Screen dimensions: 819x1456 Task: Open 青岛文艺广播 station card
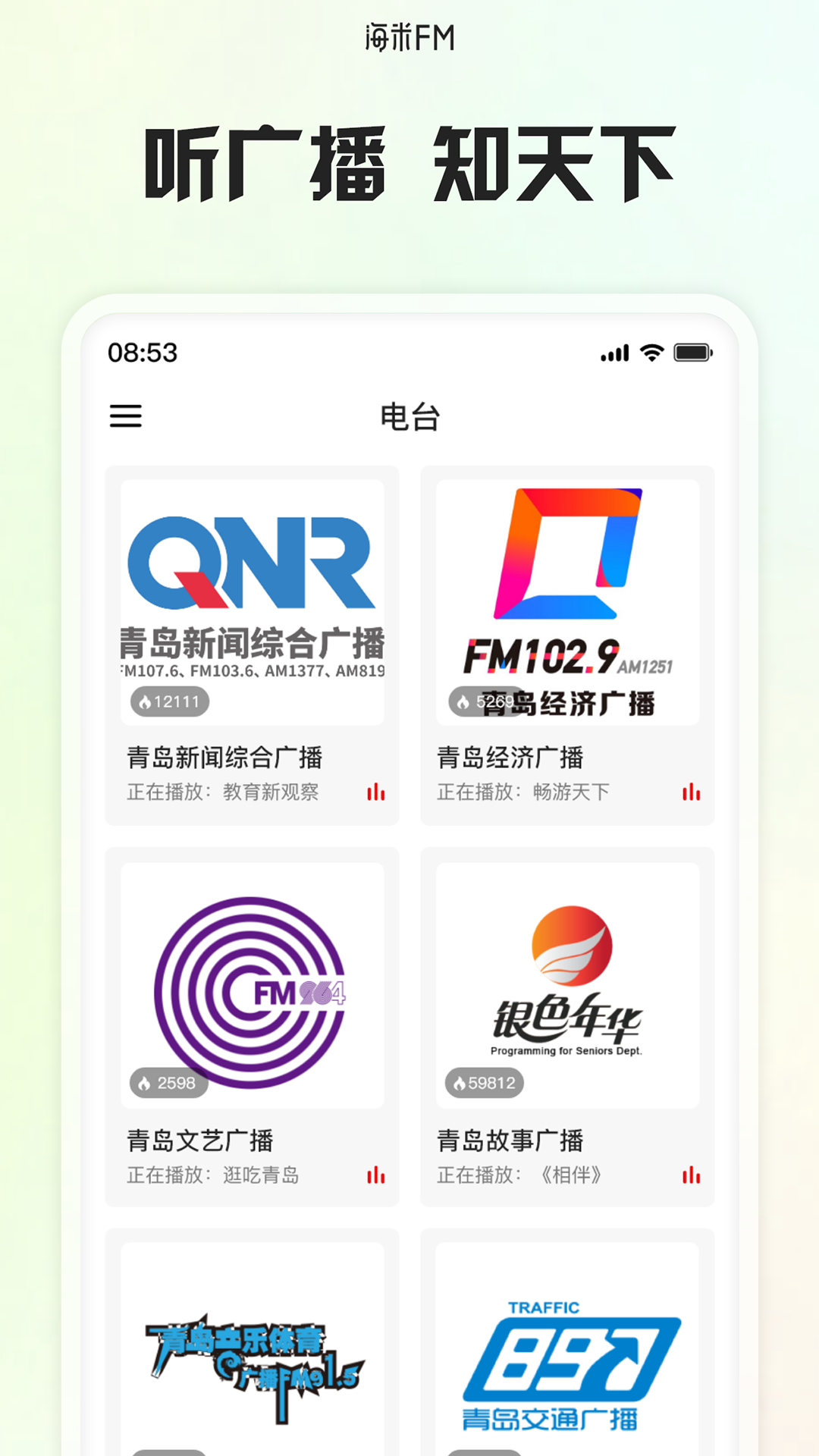253,1028
